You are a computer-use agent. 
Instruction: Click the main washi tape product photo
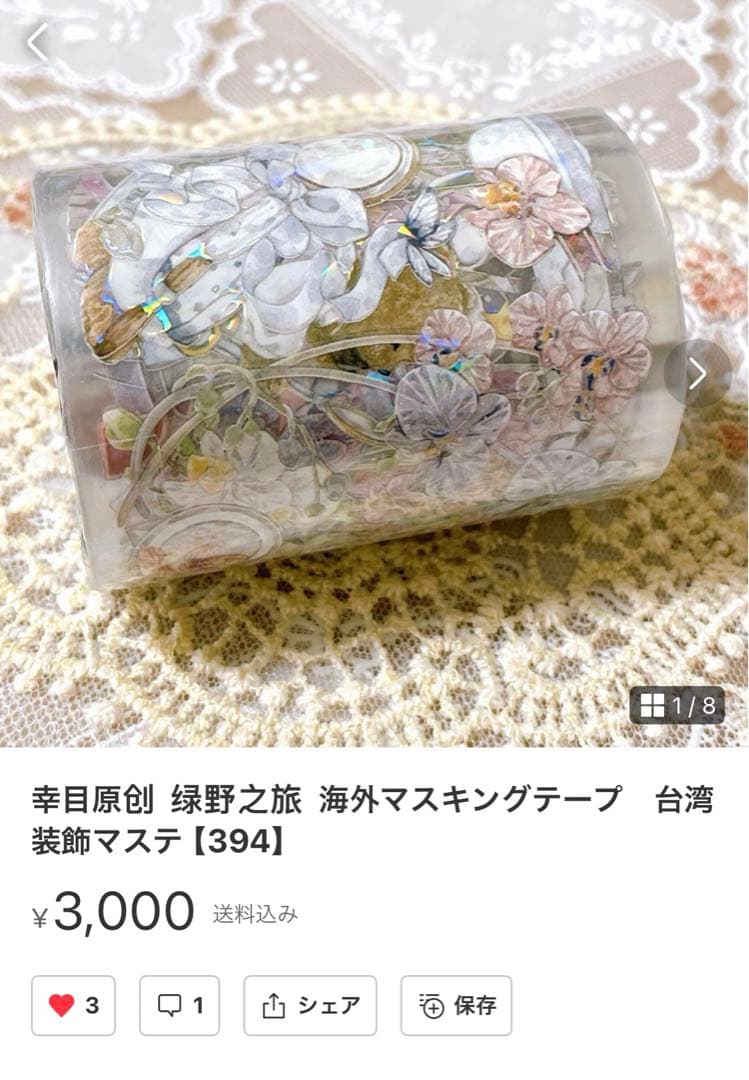pos(374,370)
